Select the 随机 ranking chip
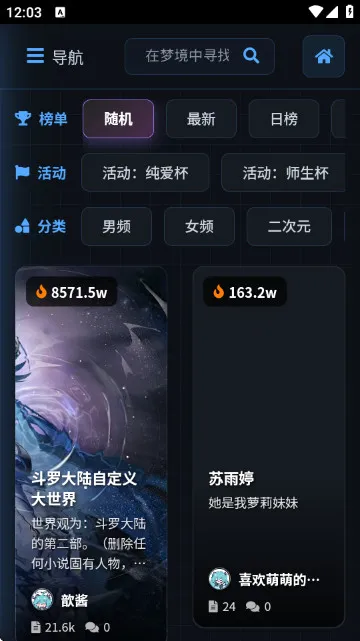 (x=119, y=119)
